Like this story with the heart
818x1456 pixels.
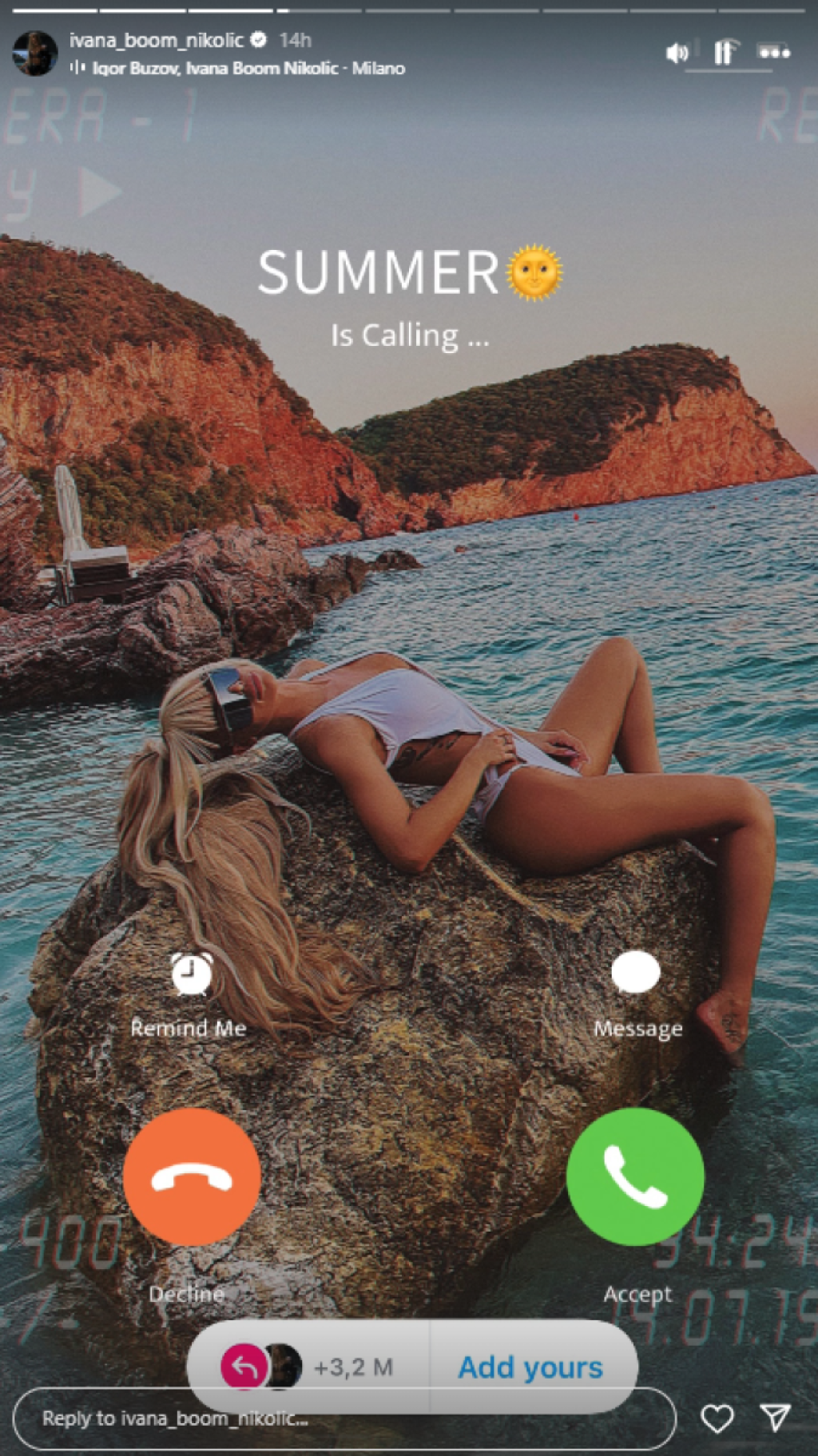coord(717,1418)
